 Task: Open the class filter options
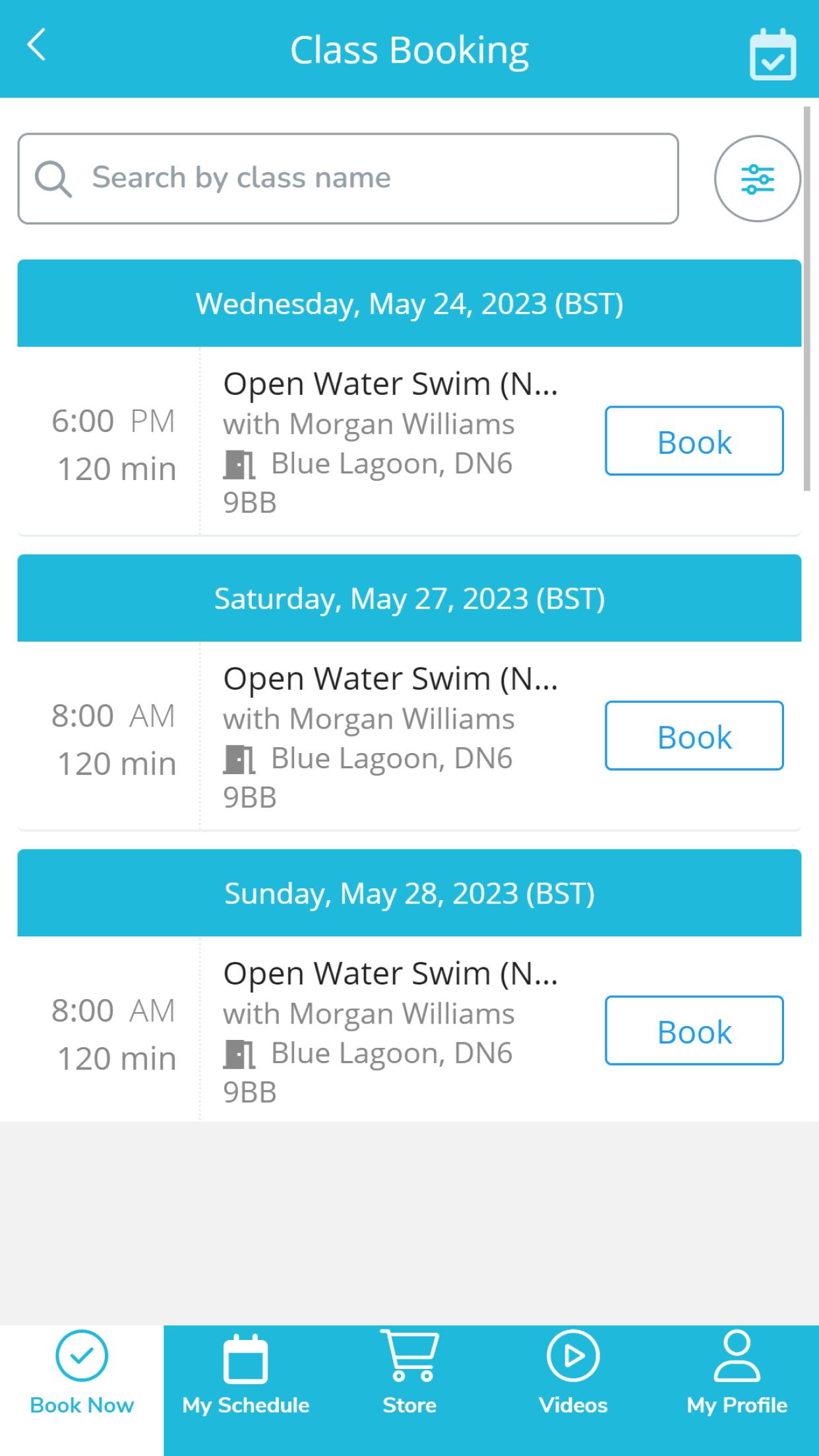tap(757, 179)
